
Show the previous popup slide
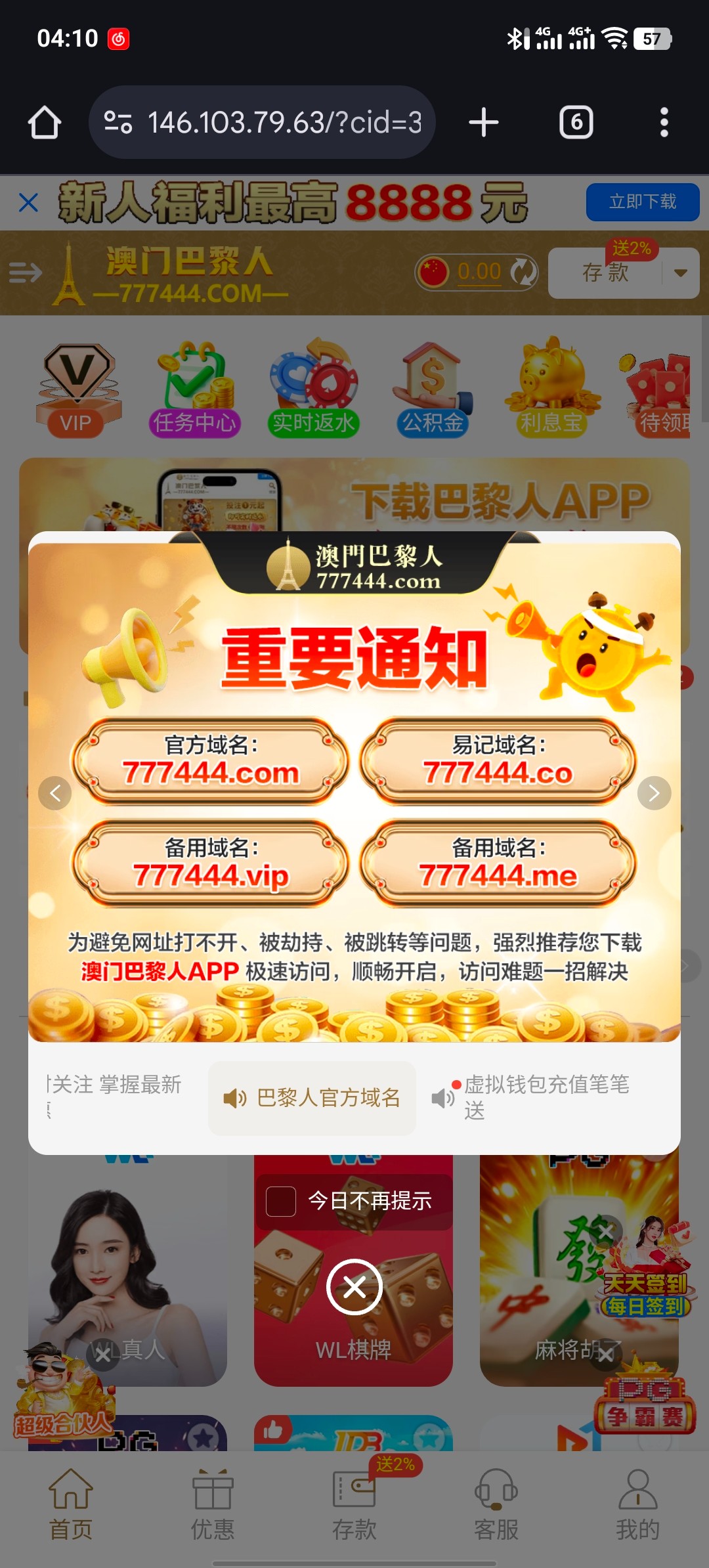(55, 793)
